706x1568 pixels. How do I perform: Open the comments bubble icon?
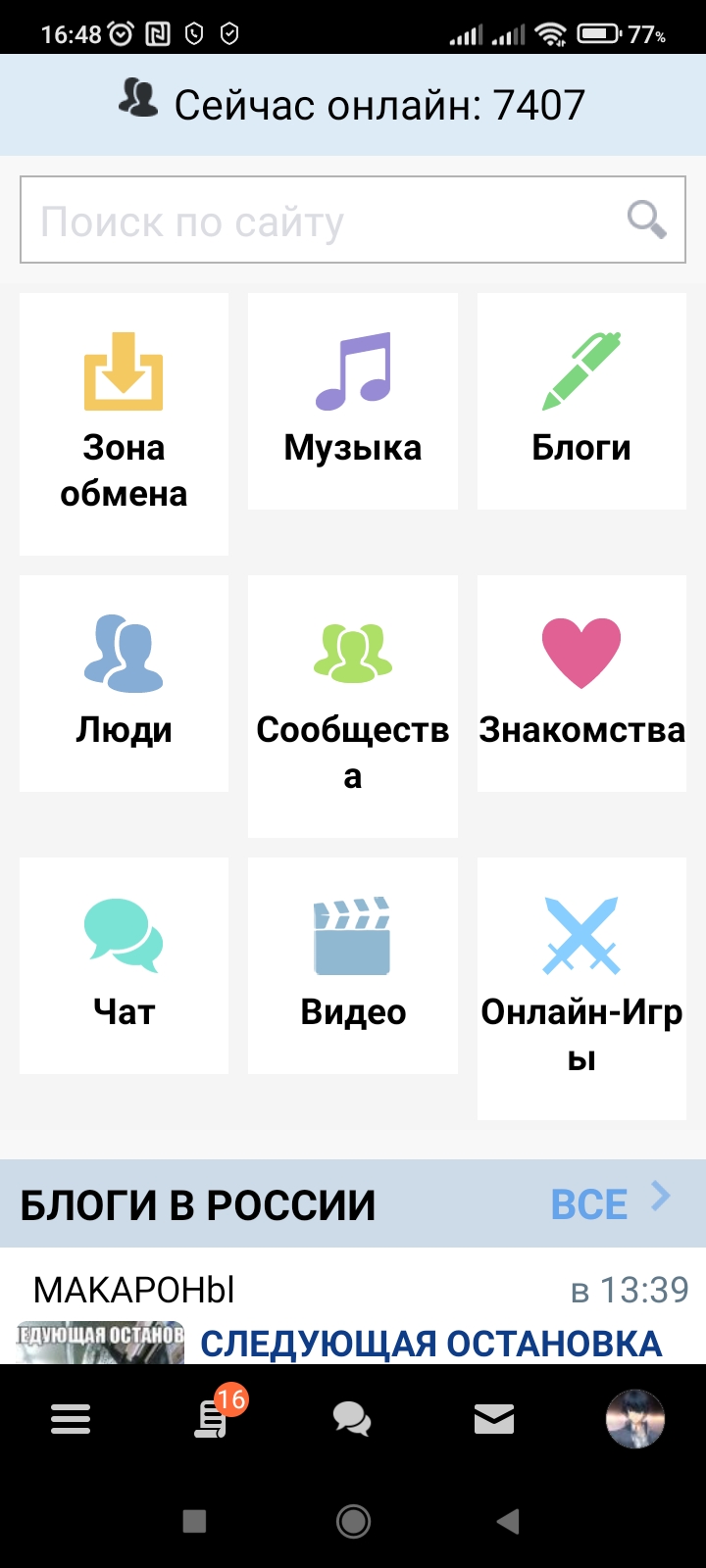click(x=352, y=1419)
